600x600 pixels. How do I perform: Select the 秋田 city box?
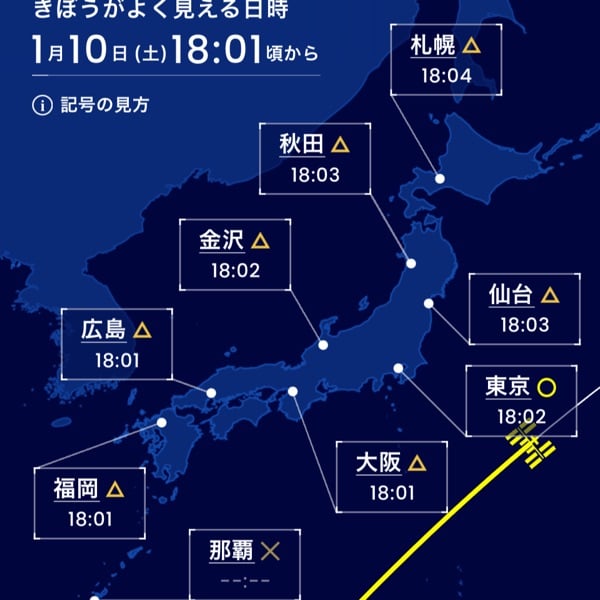coord(314,158)
